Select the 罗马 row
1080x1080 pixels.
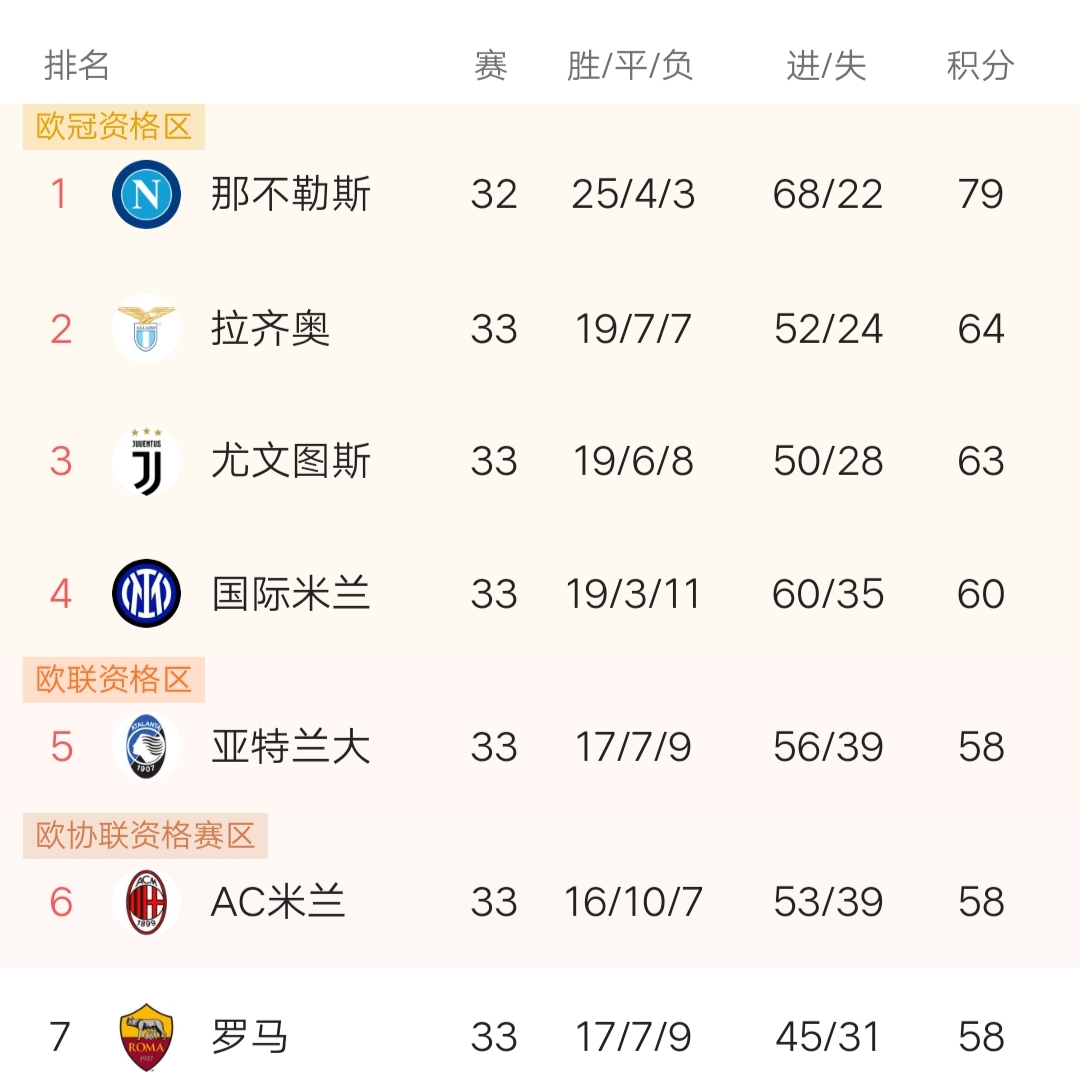coord(250,1037)
